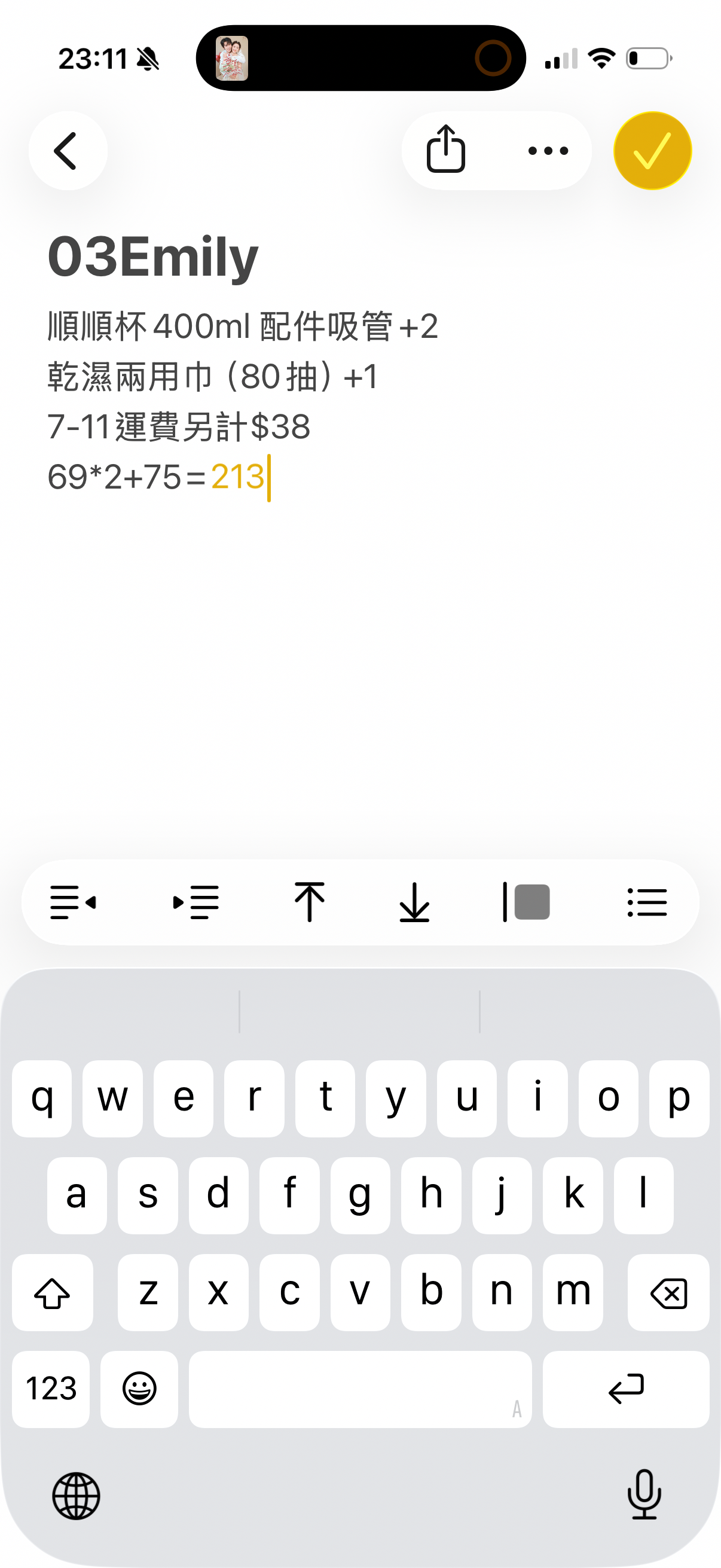Screen dimensions: 721x1568
Task: Move line down with the down-arrow icon
Action: click(x=414, y=902)
